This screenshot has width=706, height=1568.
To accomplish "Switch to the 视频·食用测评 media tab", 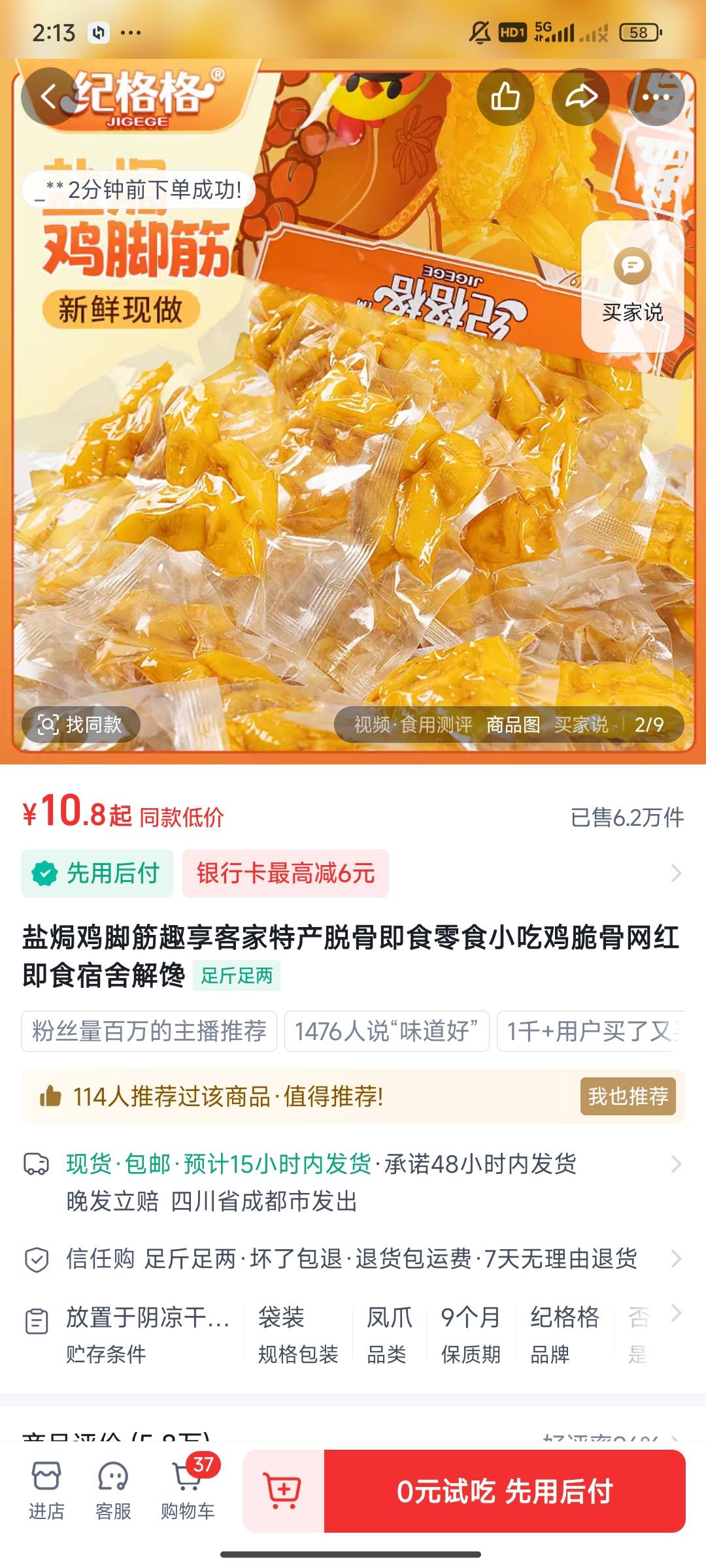I will coord(413,725).
